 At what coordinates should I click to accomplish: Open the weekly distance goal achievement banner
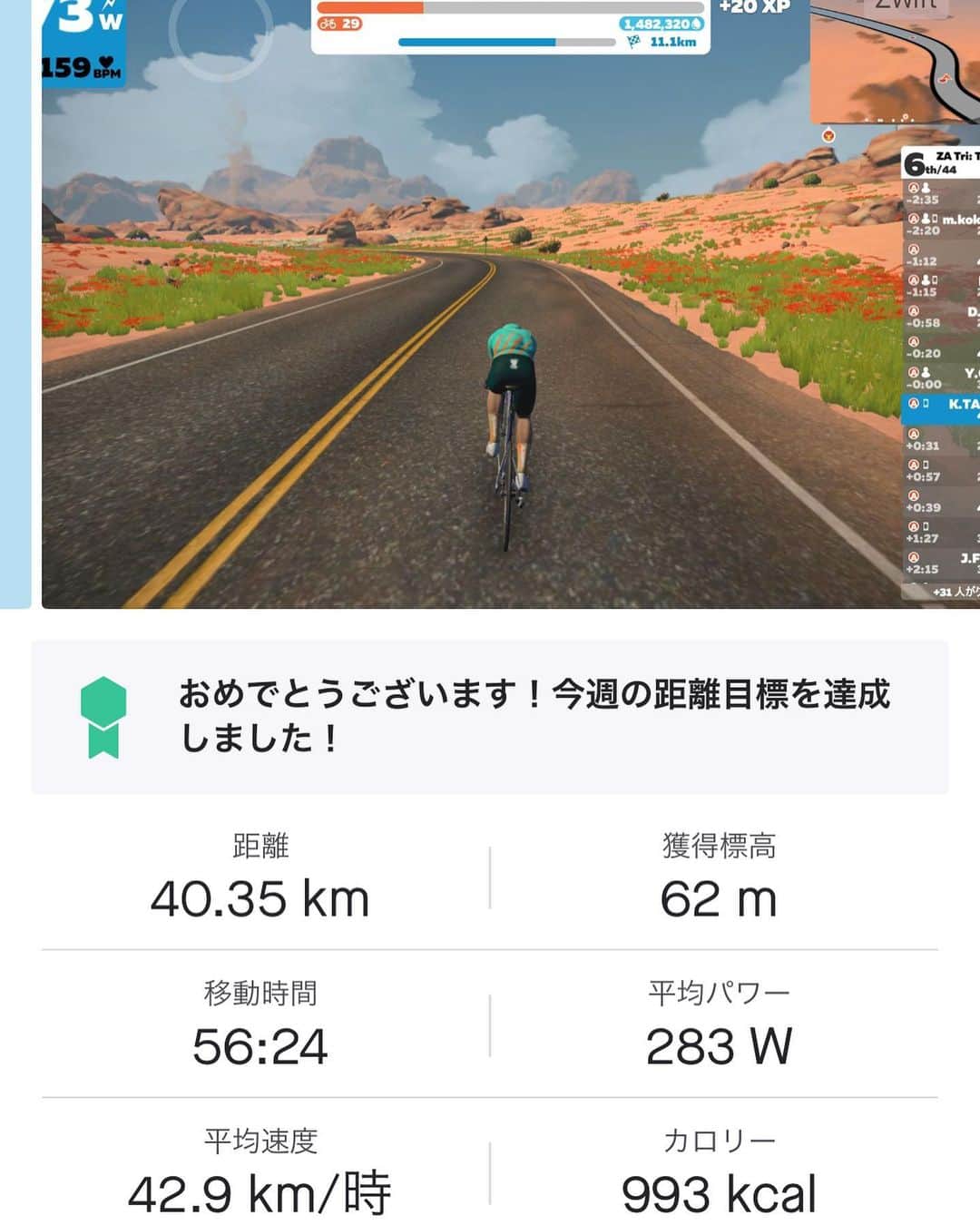click(x=490, y=717)
